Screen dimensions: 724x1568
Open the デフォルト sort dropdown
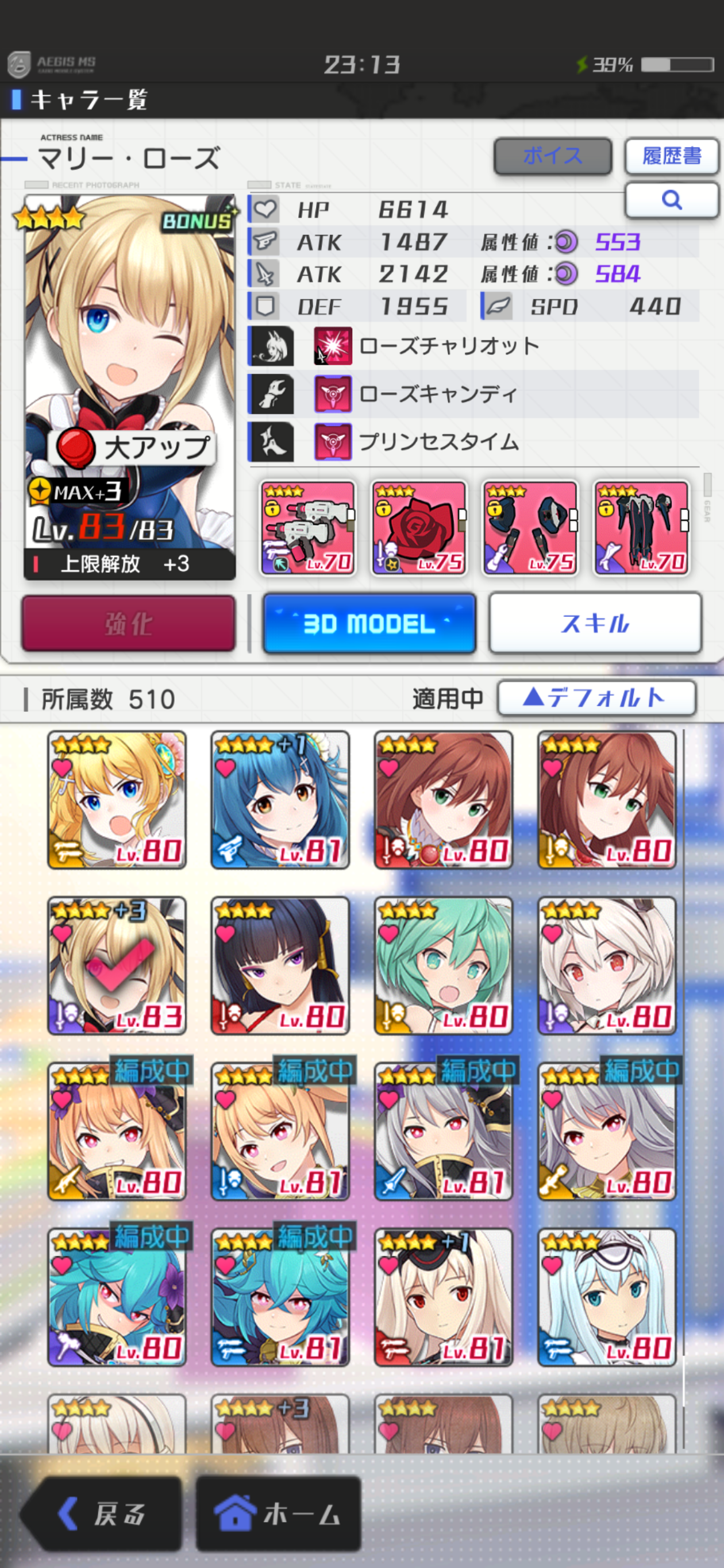click(596, 698)
